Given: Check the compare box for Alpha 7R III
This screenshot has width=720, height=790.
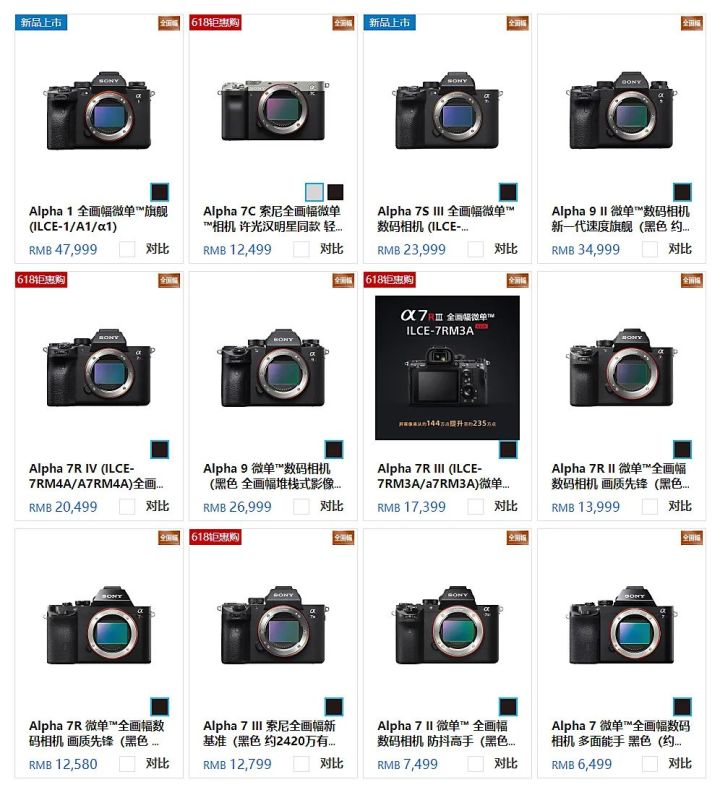Looking at the screenshot, I should pos(476,507).
